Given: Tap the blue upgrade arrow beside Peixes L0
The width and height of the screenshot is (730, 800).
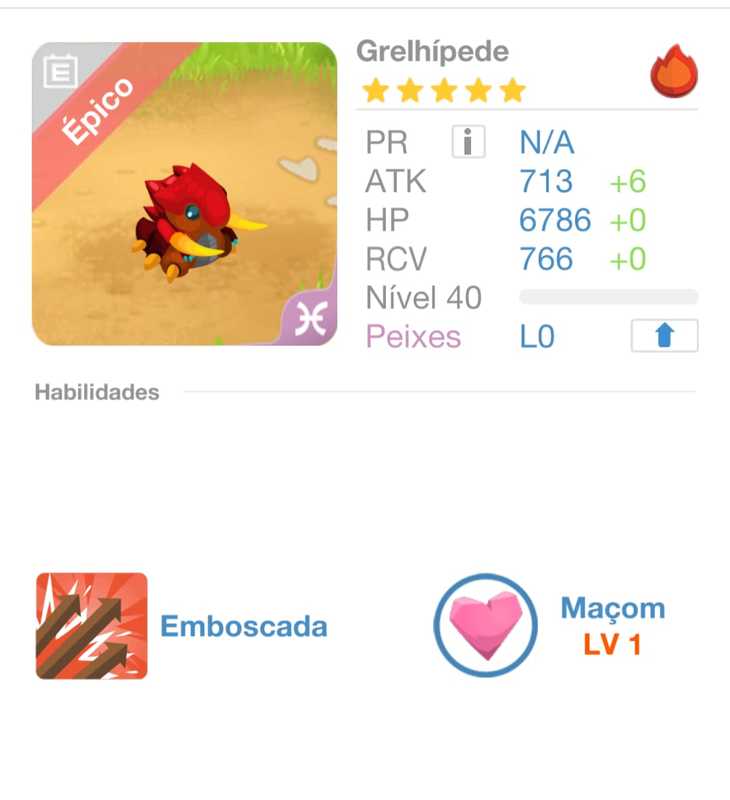Looking at the screenshot, I should click(x=664, y=336).
